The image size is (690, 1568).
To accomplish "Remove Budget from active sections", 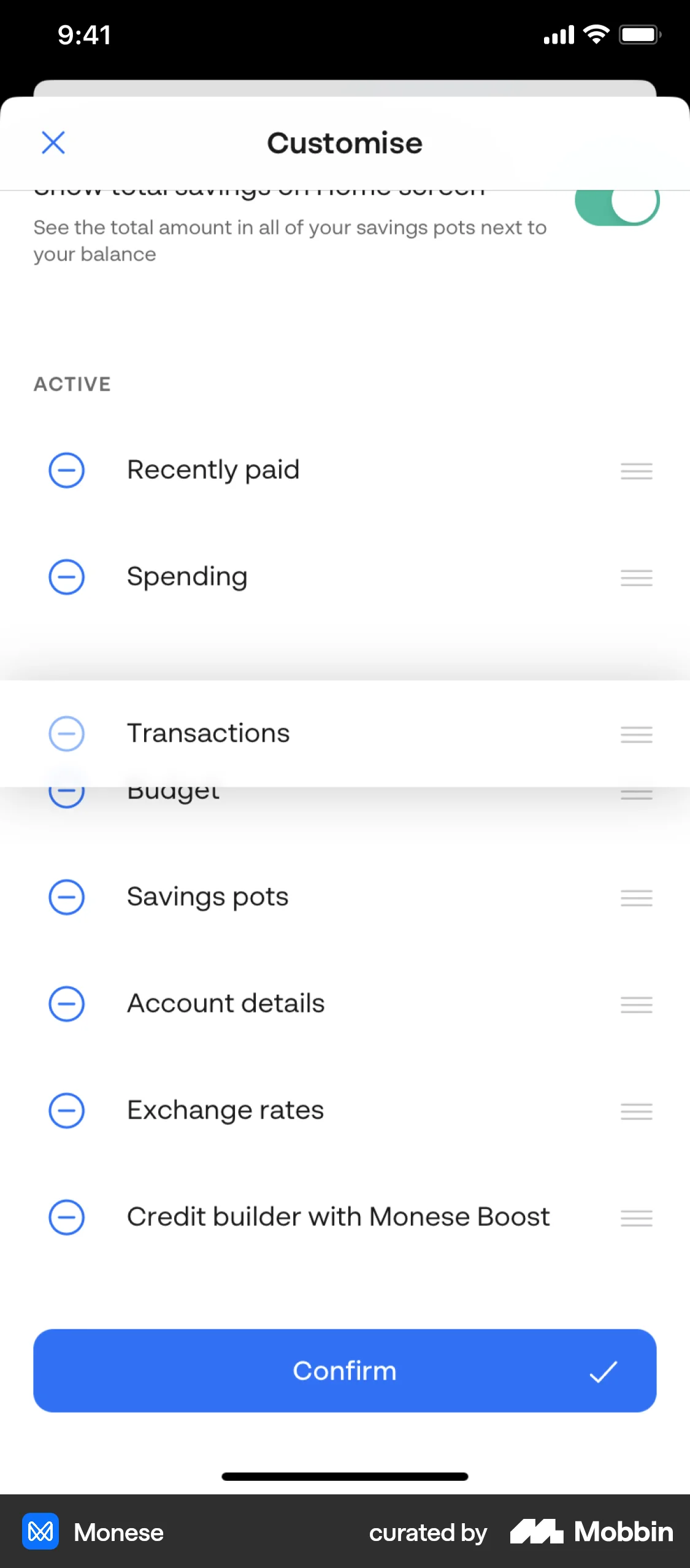I will (x=66, y=792).
